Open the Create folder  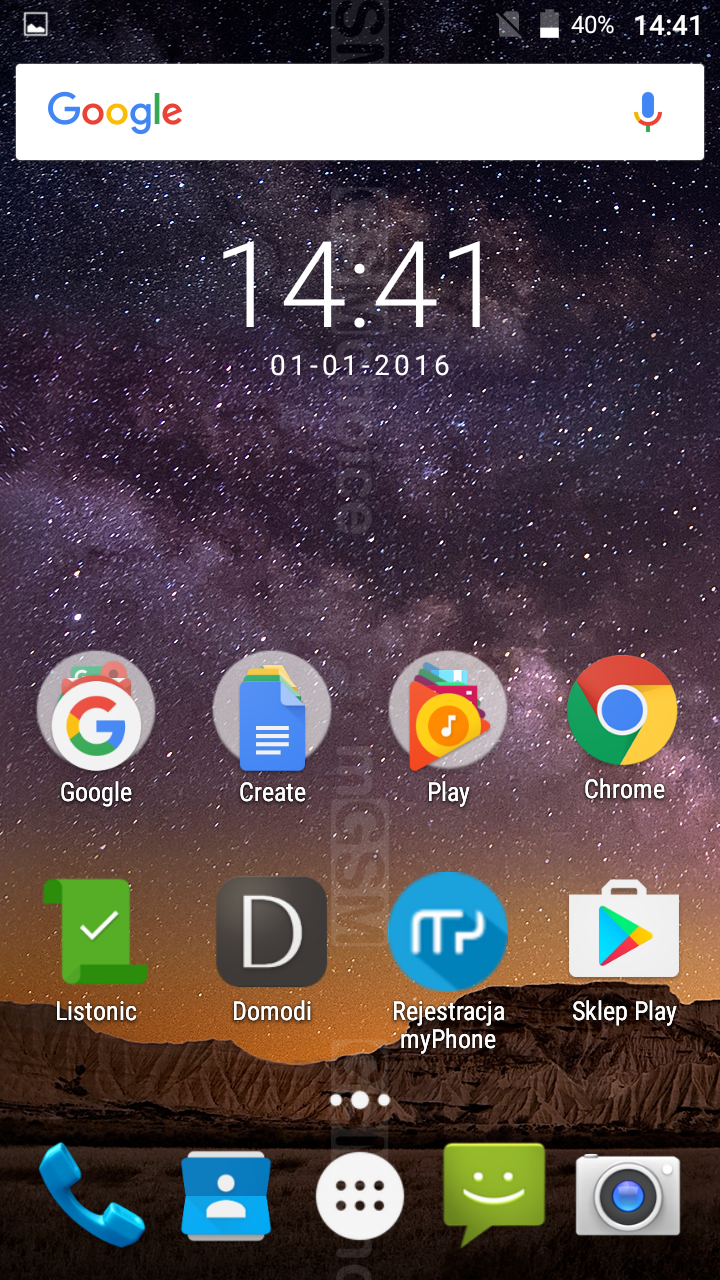point(272,713)
